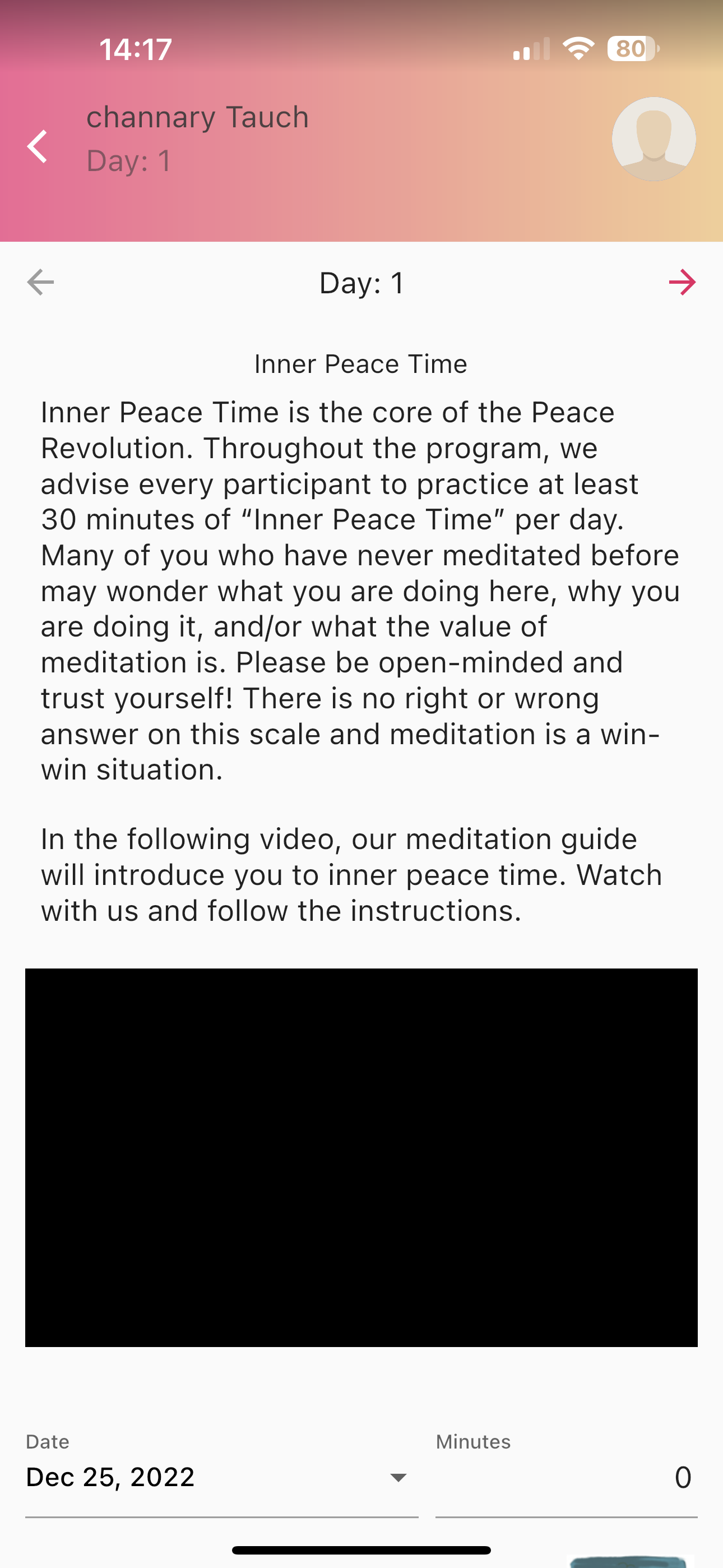The height and width of the screenshot is (1568, 723).
Task: Tap the grey previous day arrow
Action: [41, 283]
